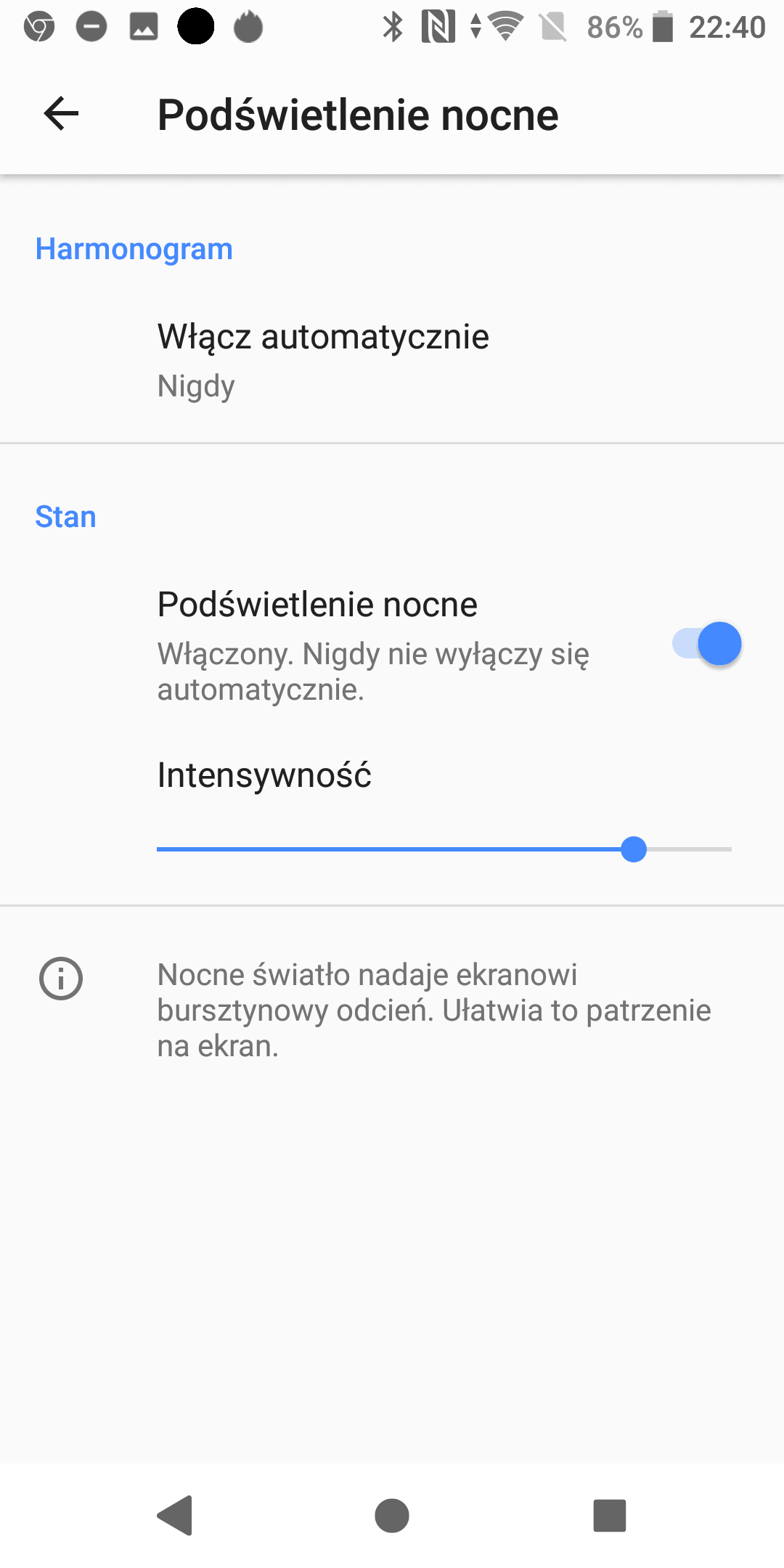
Task: Open the Włącz automatycznie schedule setting
Action: [323, 359]
